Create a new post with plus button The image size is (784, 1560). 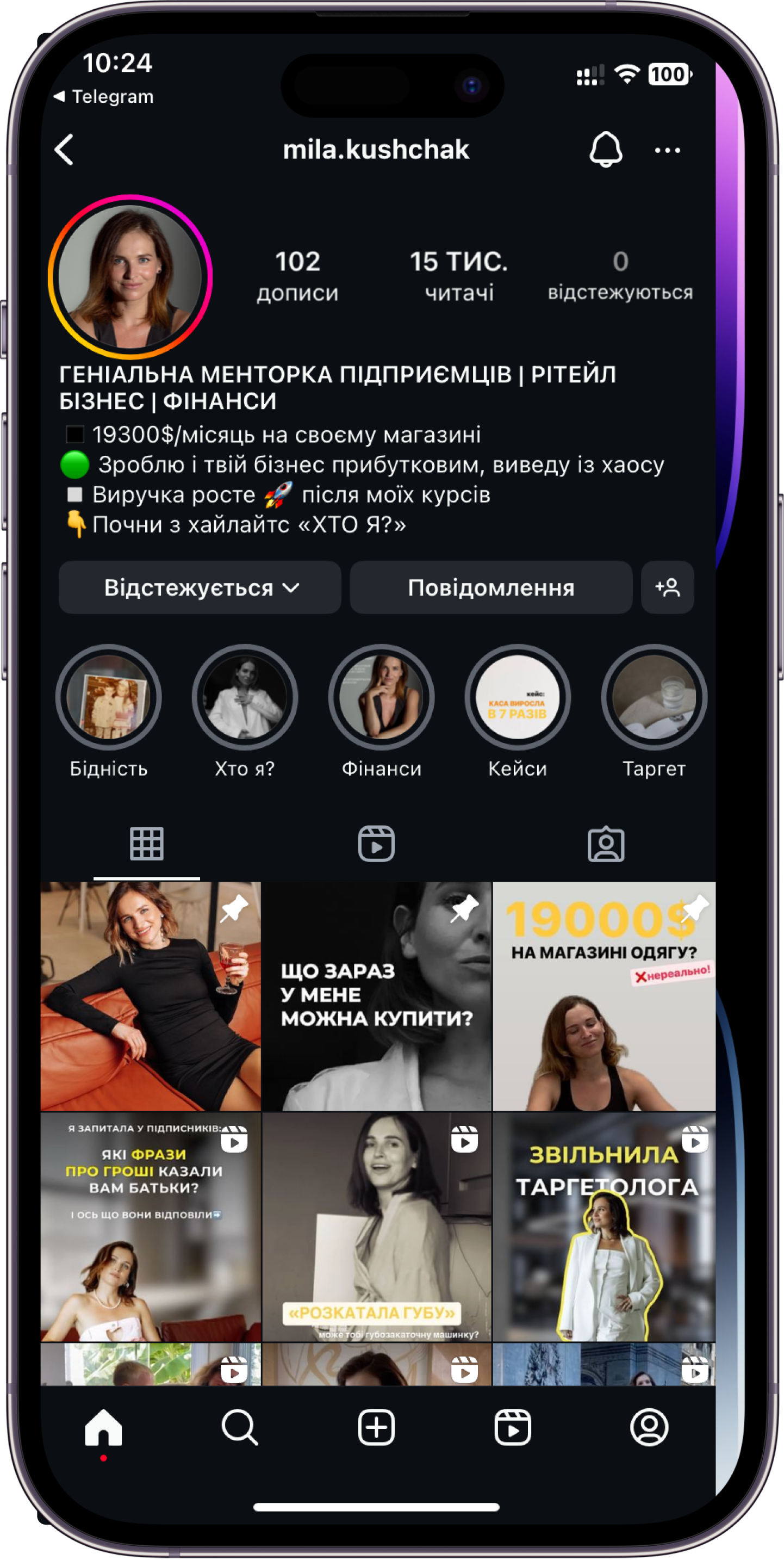pyautogui.click(x=376, y=1427)
